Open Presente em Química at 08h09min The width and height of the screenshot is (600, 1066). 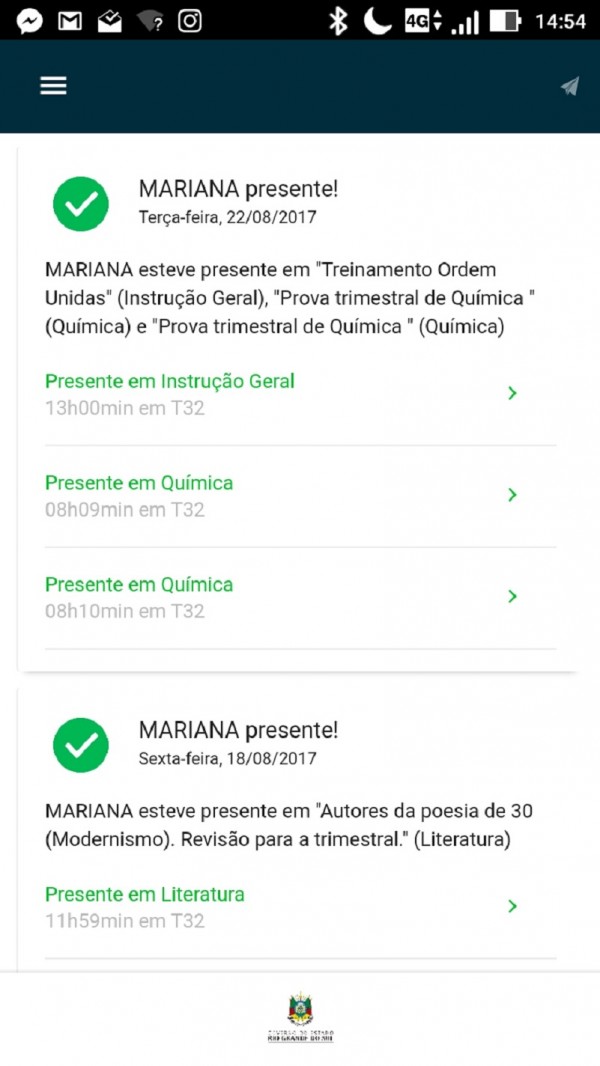[x=280, y=496]
